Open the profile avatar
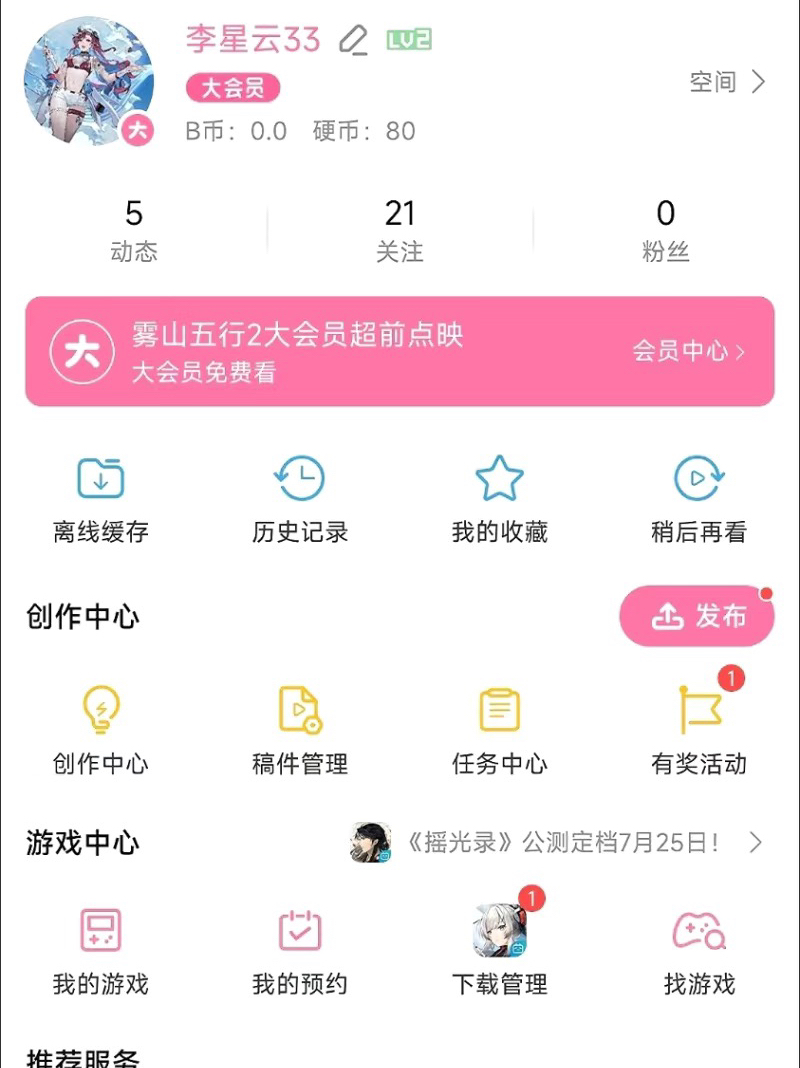800x1068 pixels. pos(89,81)
